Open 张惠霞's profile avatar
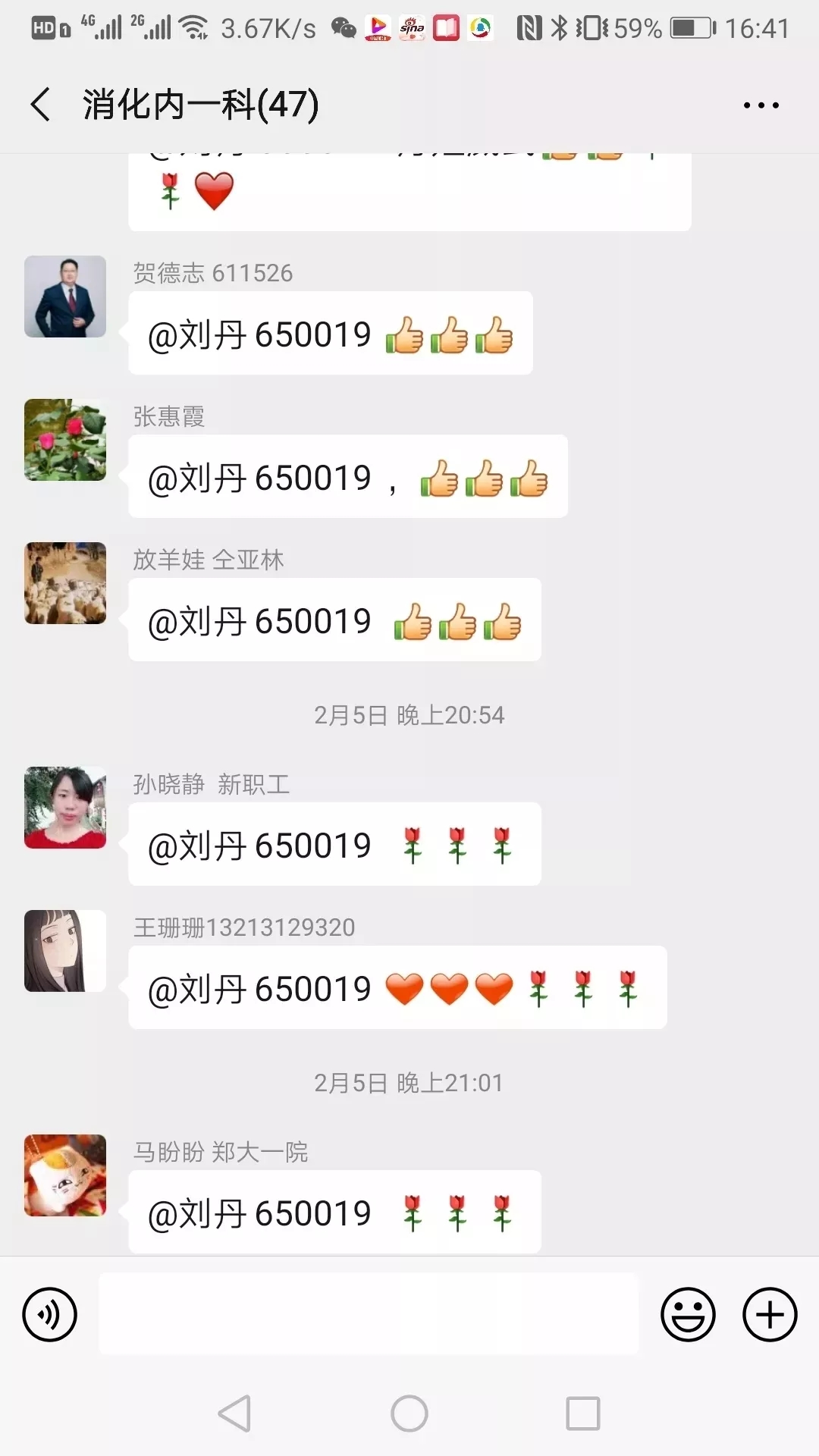819x1456 pixels. 65,440
